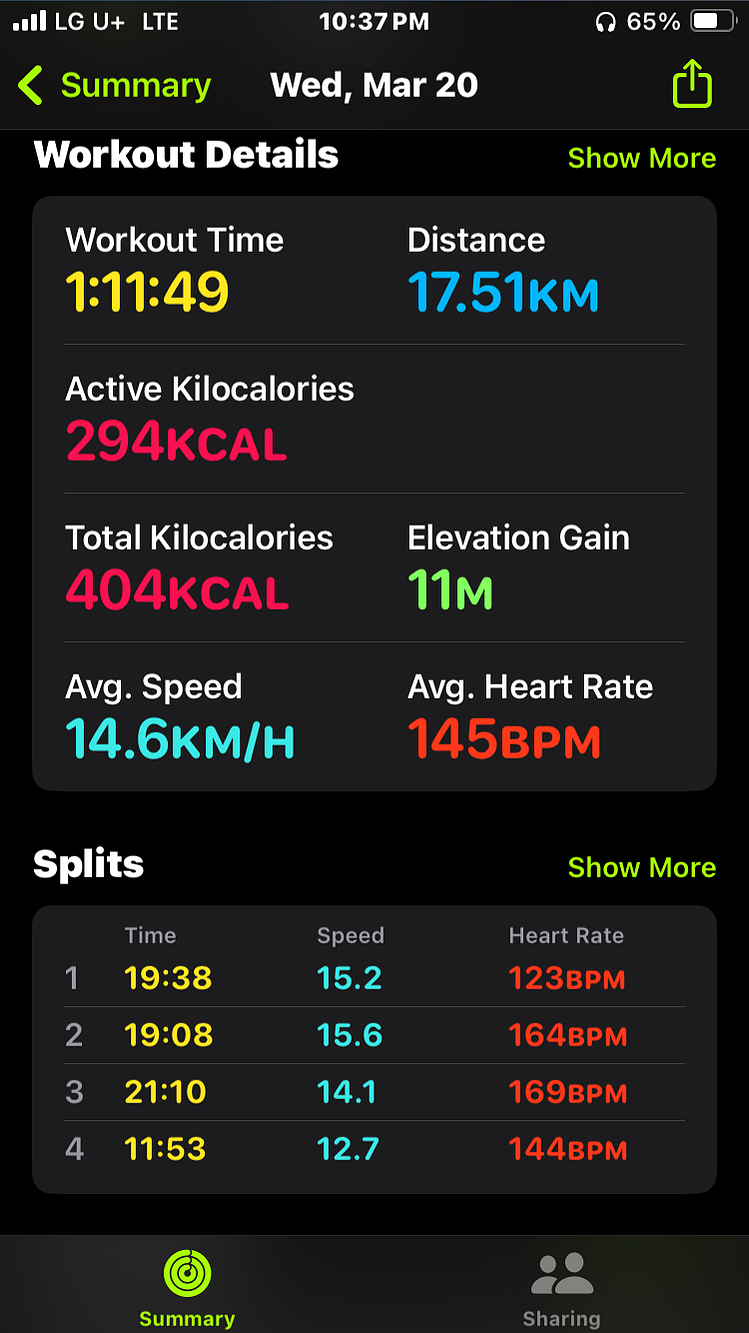Show more Workout Details

coord(642,158)
